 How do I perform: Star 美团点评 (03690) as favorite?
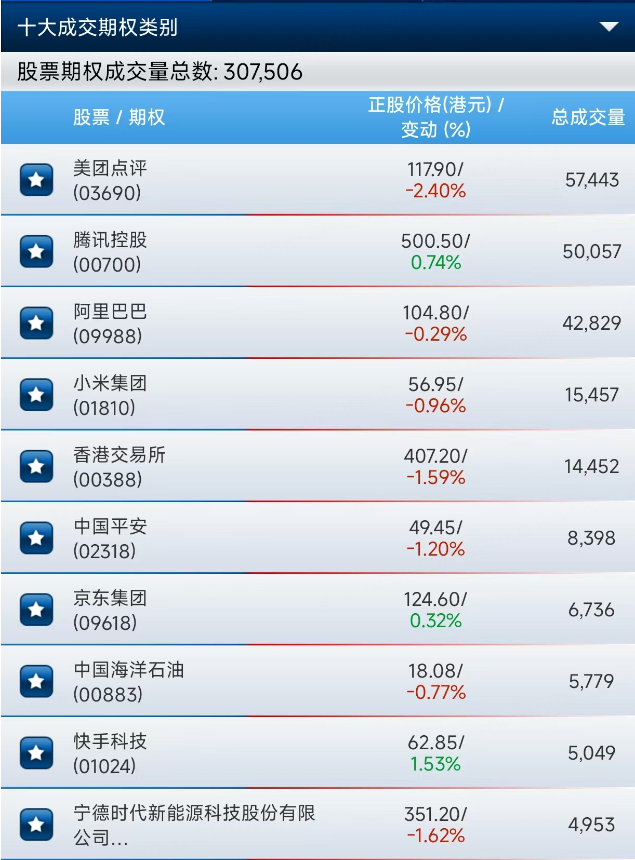pos(36,180)
